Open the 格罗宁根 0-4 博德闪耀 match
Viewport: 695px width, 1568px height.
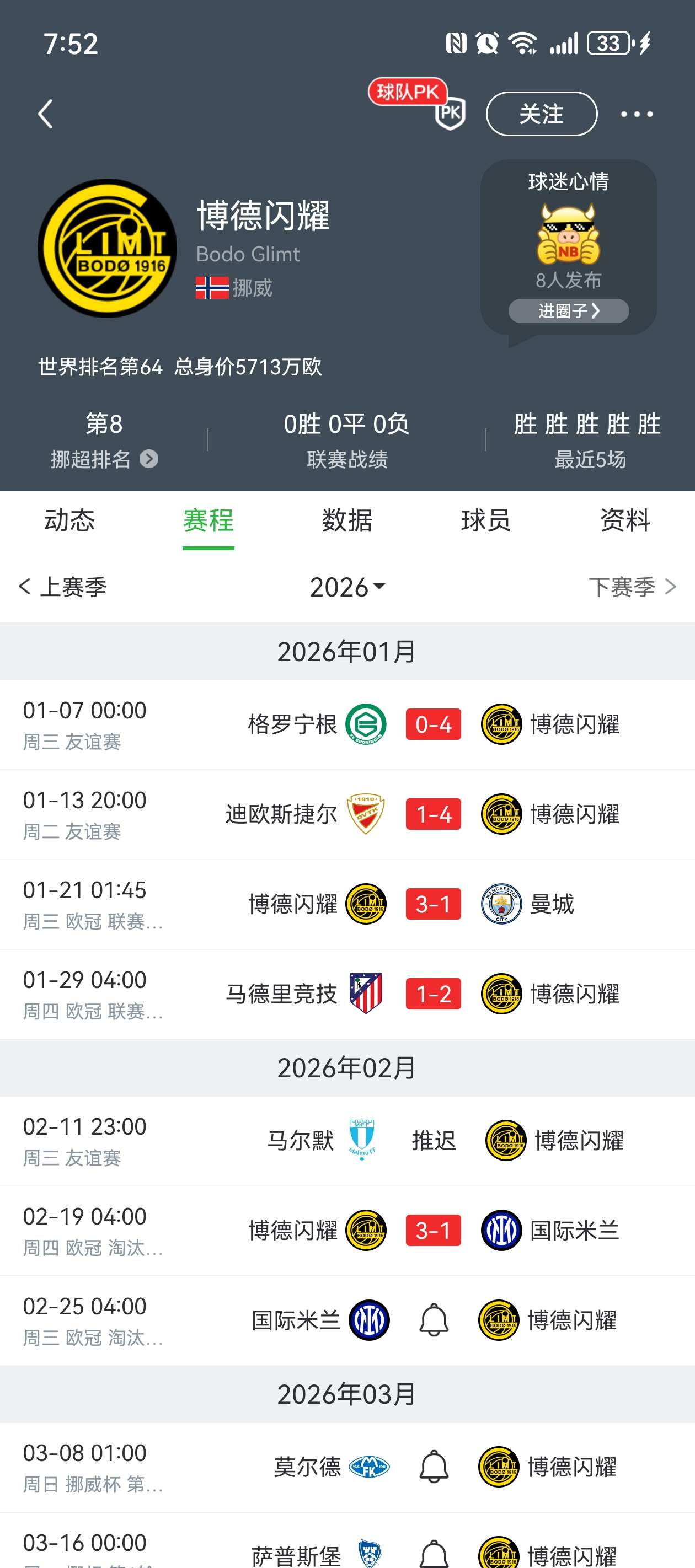[433, 724]
